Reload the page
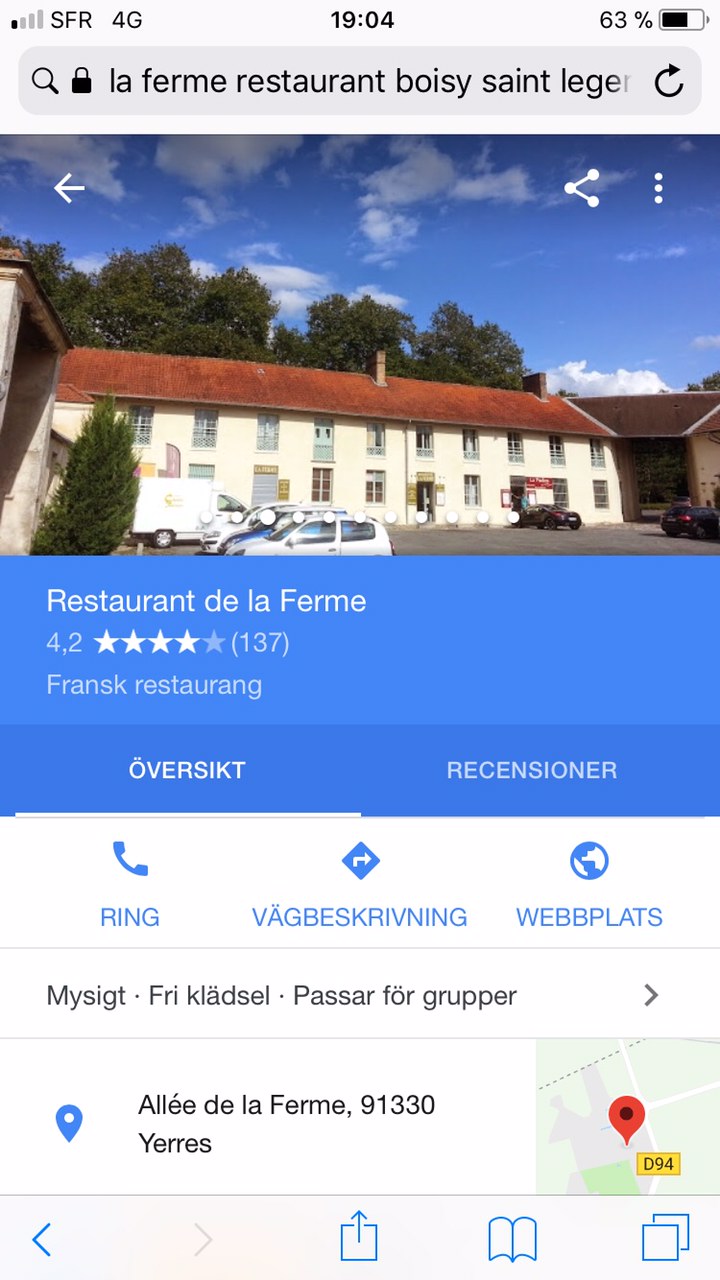The image size is (720, 1280). tap(669, 81)
